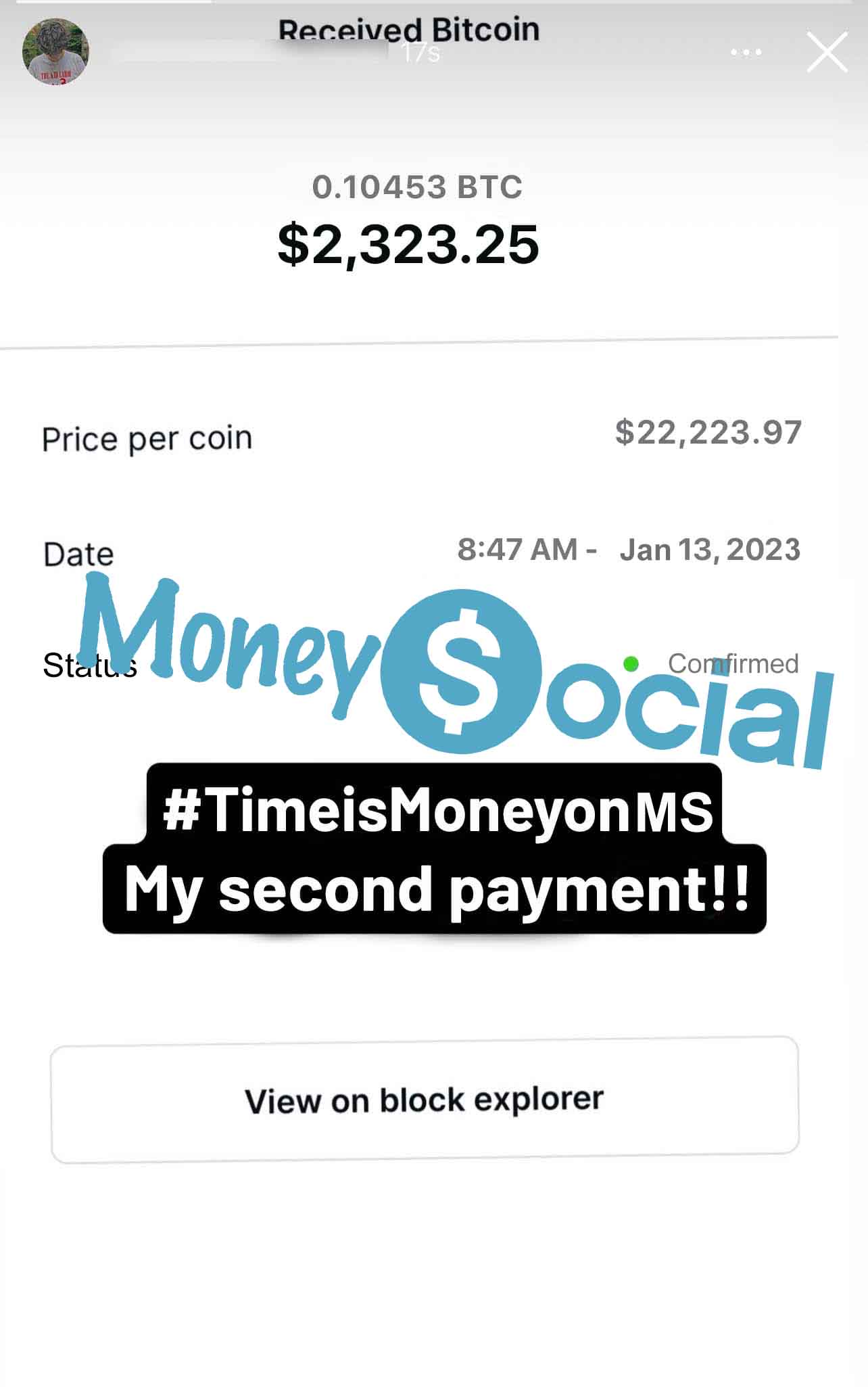Viewport: 868px width, 1387px height.
Task: Open the story poster's profile picture
Action: point(56,51)
